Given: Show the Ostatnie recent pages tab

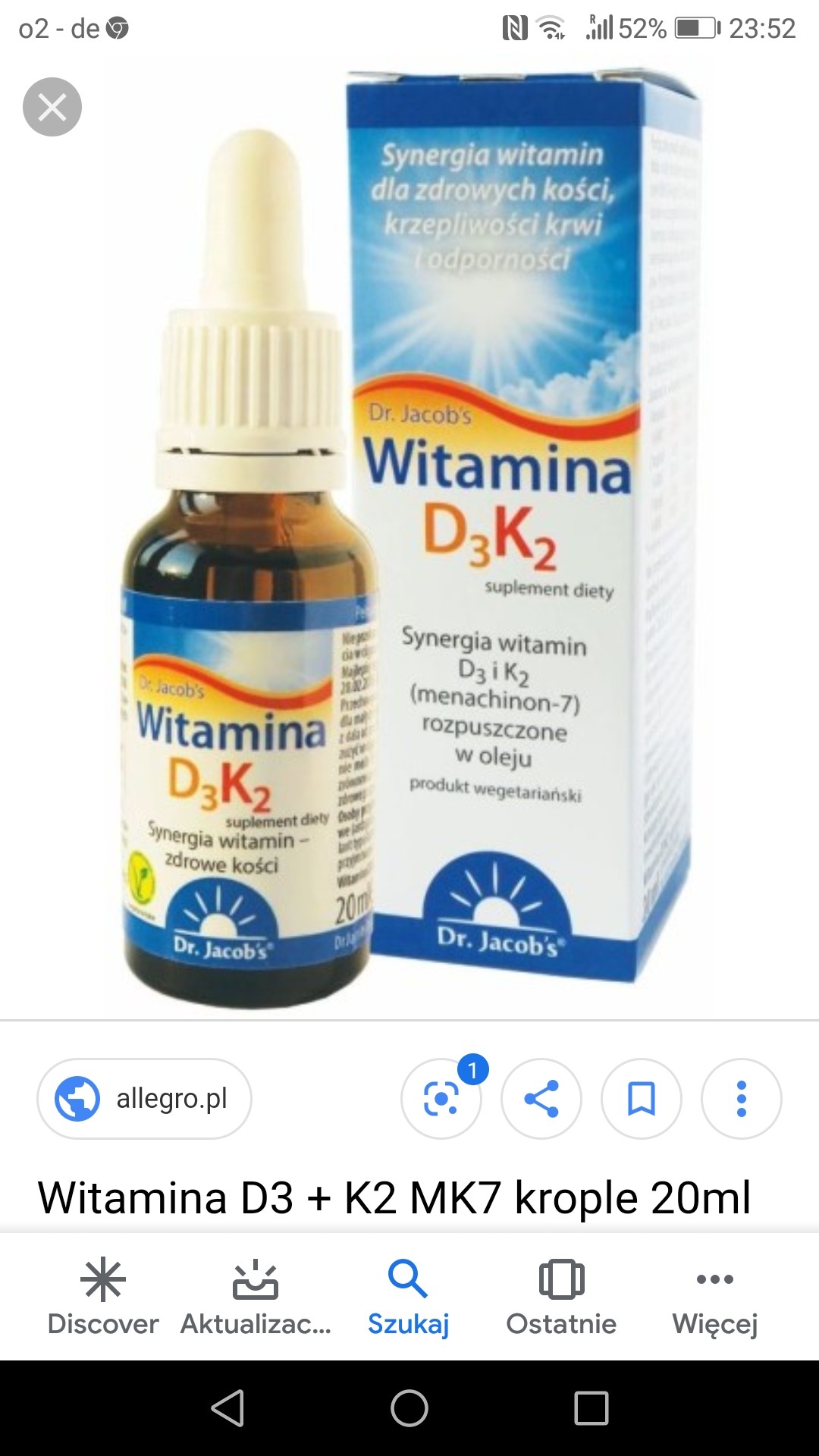Looking at the screenshot, I should (561, 1297).
